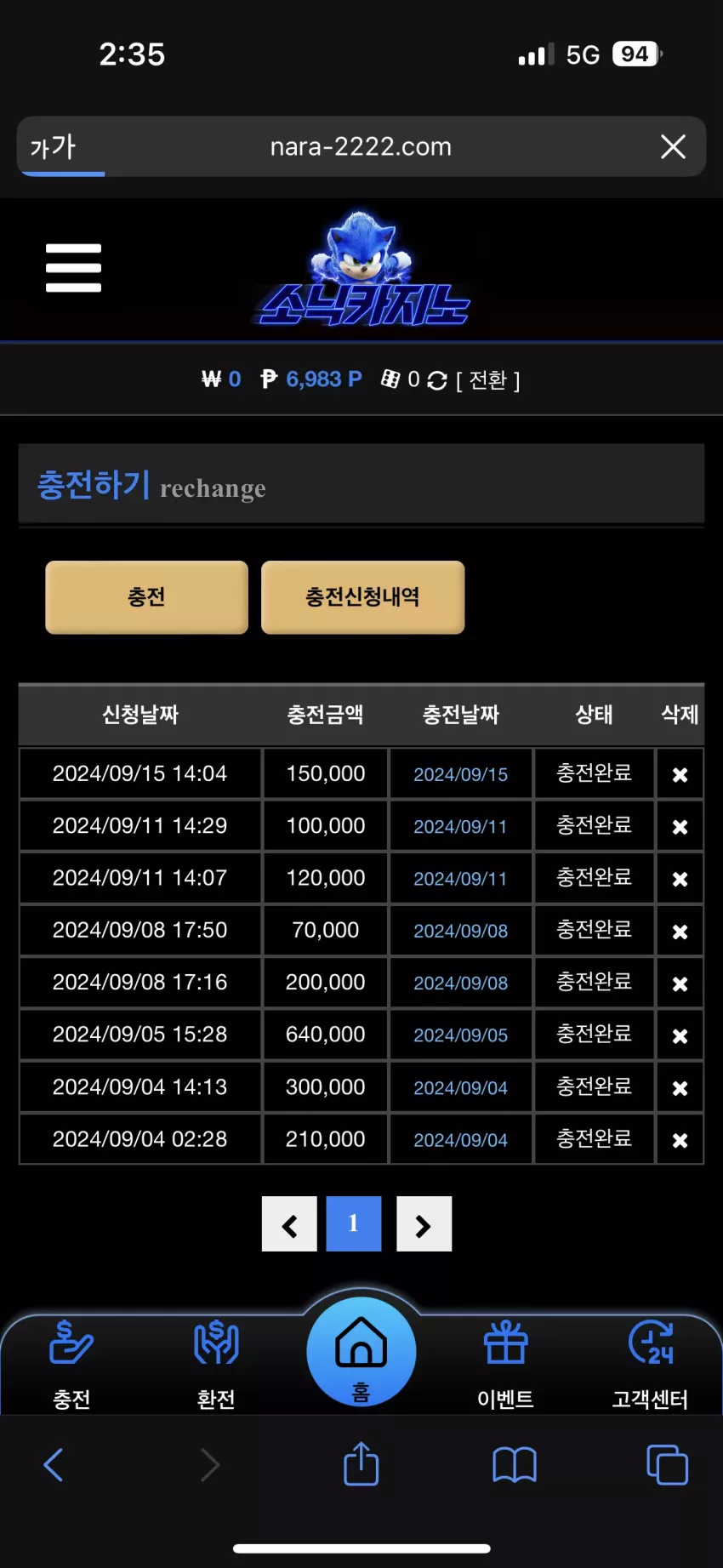Go to the previous page arrow

[x=289, y=1224]
